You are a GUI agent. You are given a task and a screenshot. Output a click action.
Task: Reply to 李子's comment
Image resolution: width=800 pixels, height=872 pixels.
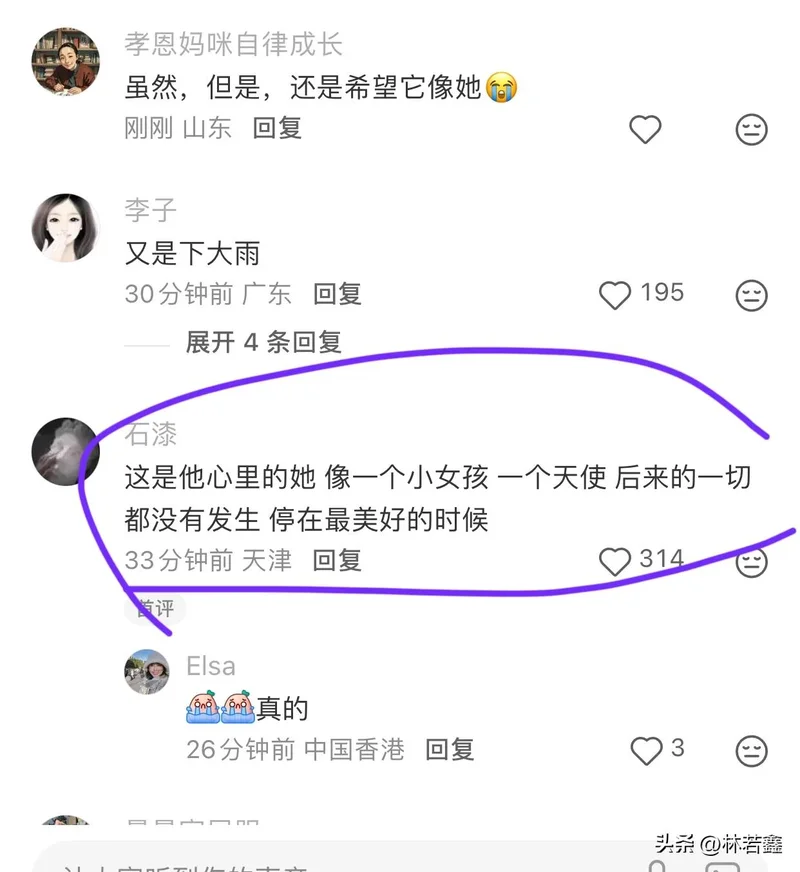point(337,294)
